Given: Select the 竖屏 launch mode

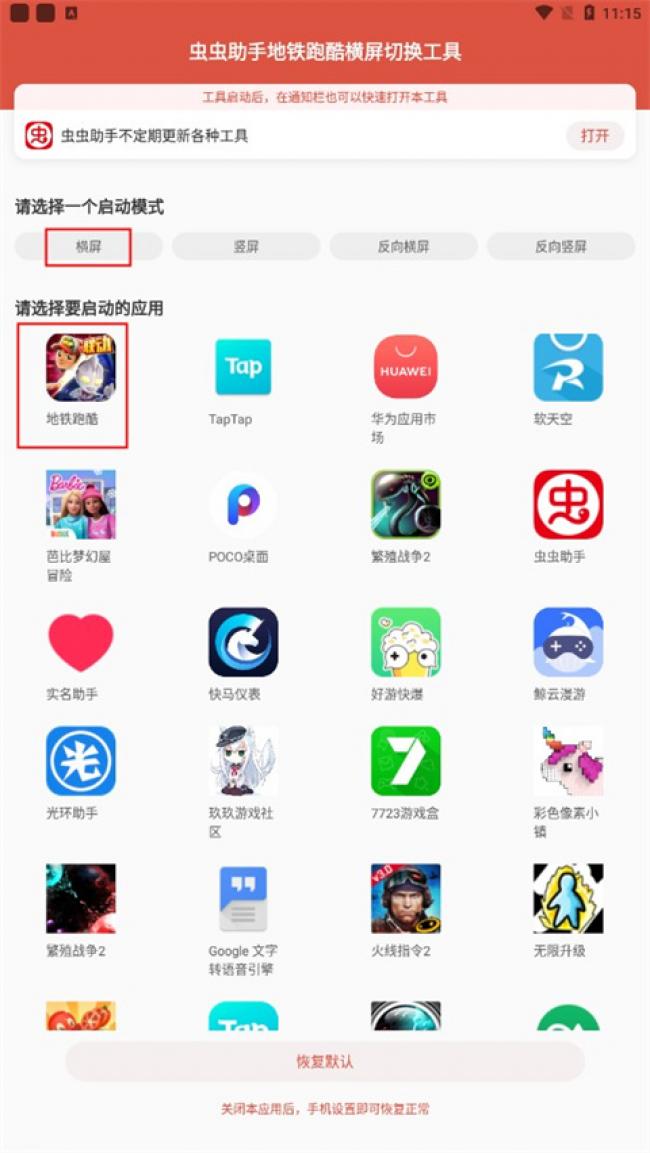Looking at the screenshot, I should click(246, 246).
